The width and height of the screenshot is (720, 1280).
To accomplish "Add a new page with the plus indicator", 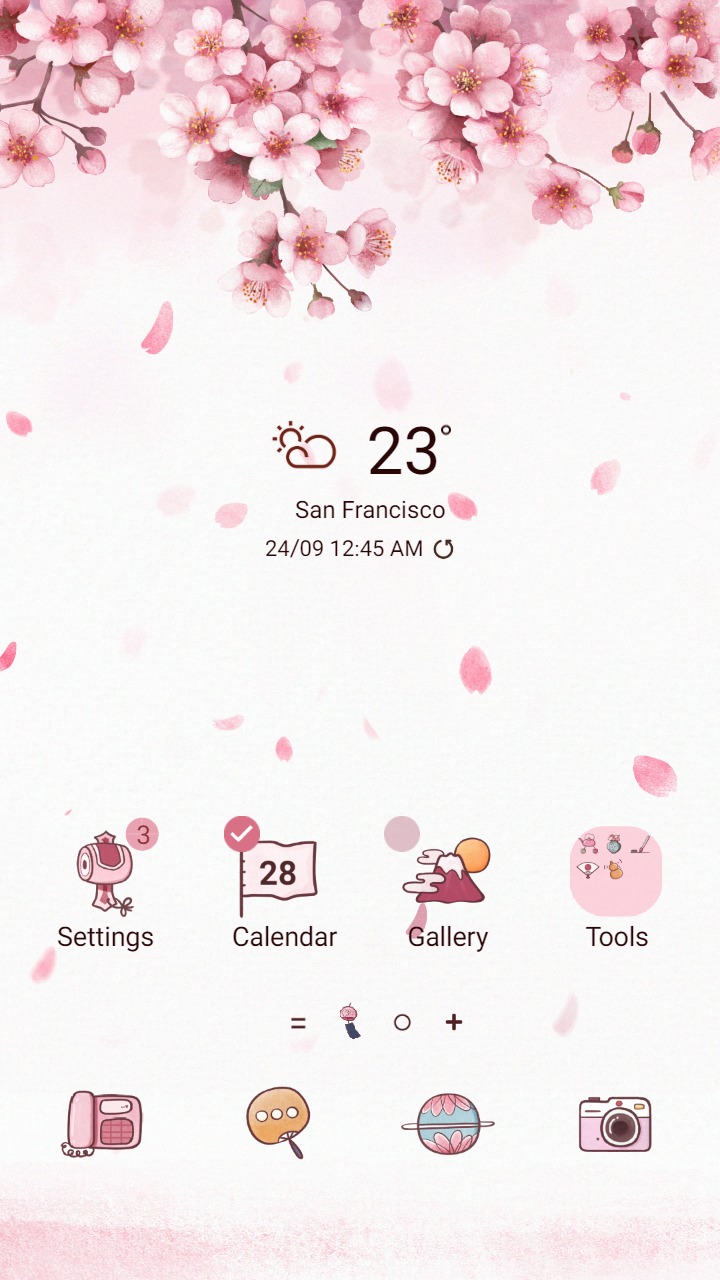I will [452, 1021].
